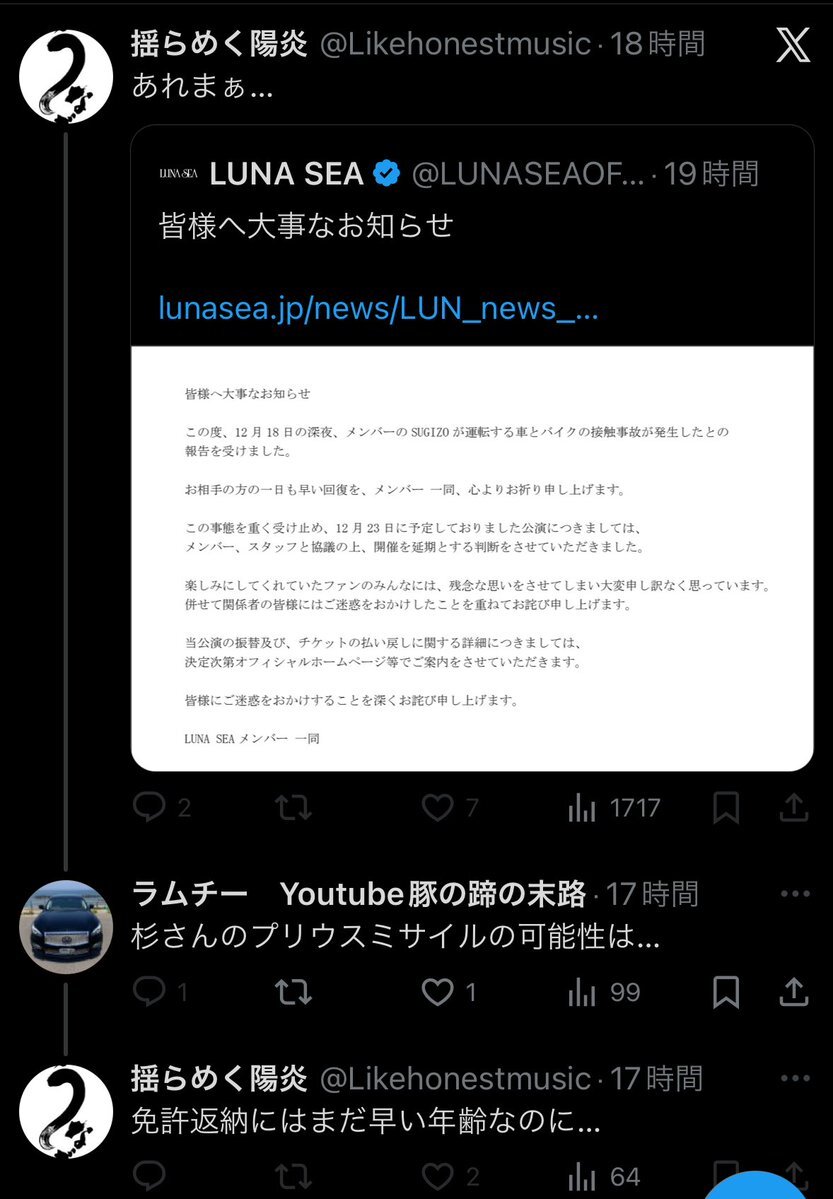Viewport: 833px width, 1199px height.
Task: Retweet the あれまぁ… tweet
Action: pos(293,807)
